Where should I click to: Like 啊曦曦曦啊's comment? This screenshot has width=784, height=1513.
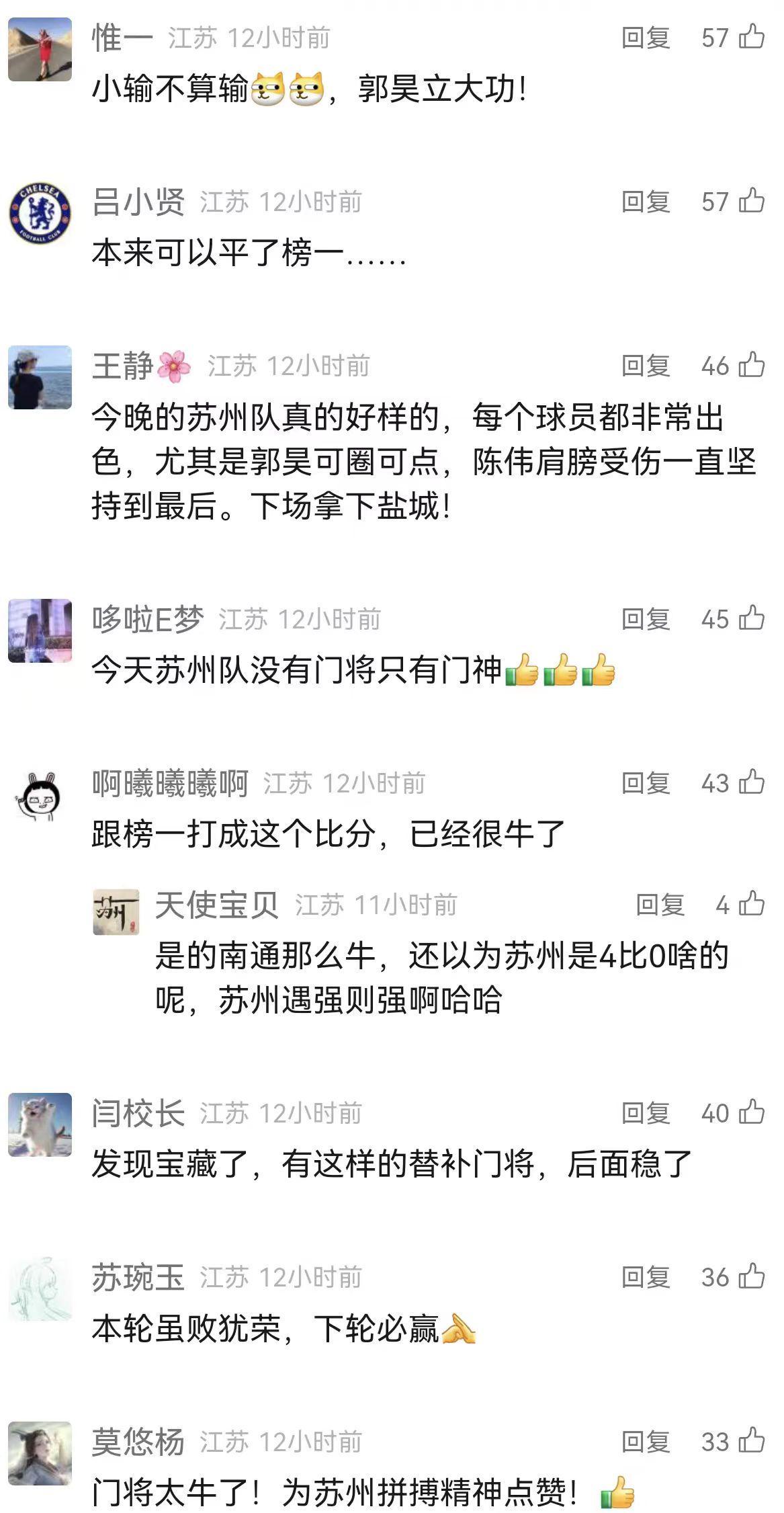[751, 782]
